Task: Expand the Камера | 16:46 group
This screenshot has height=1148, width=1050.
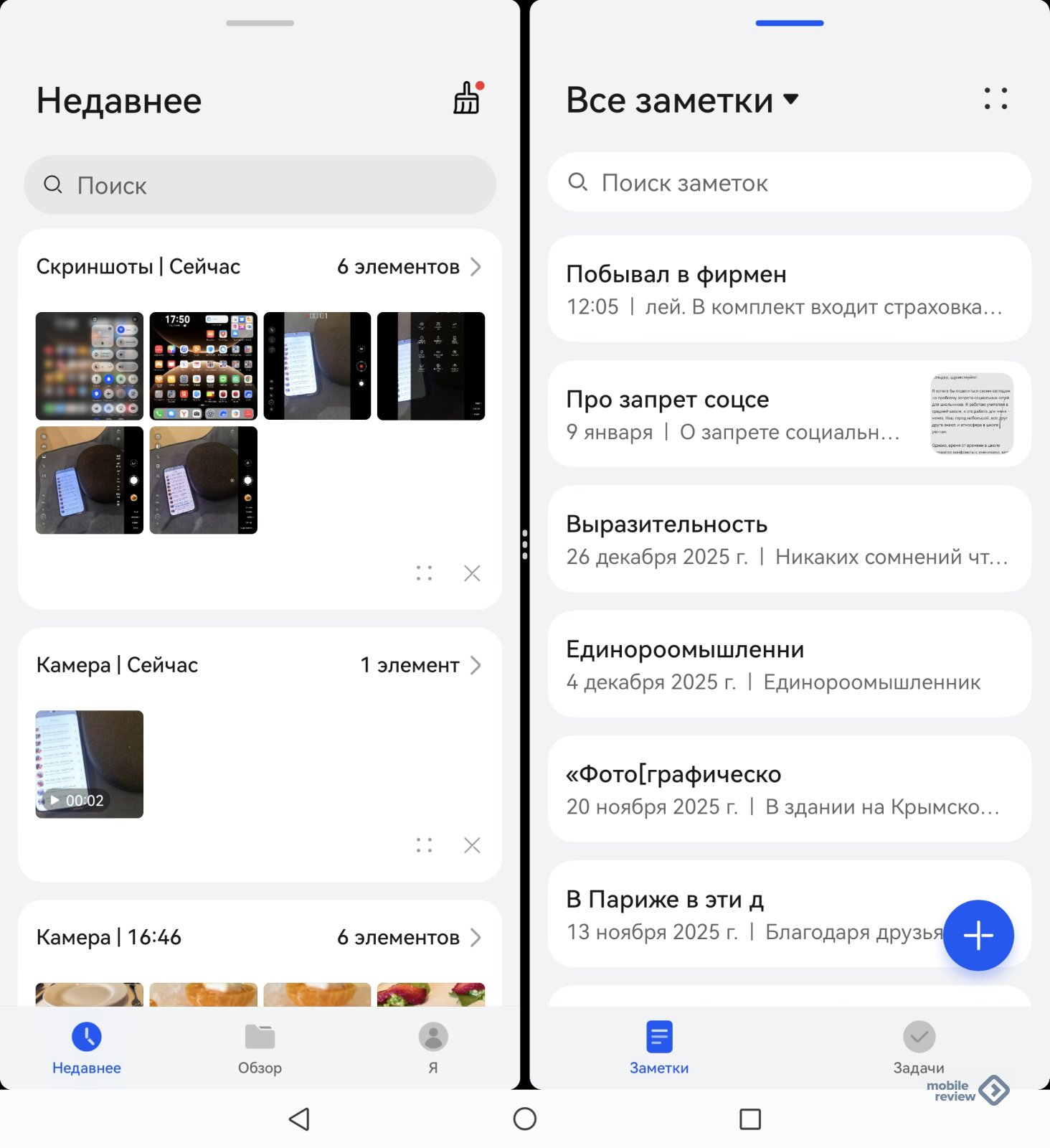Action: pyautogui.click(x=409, y=937)
